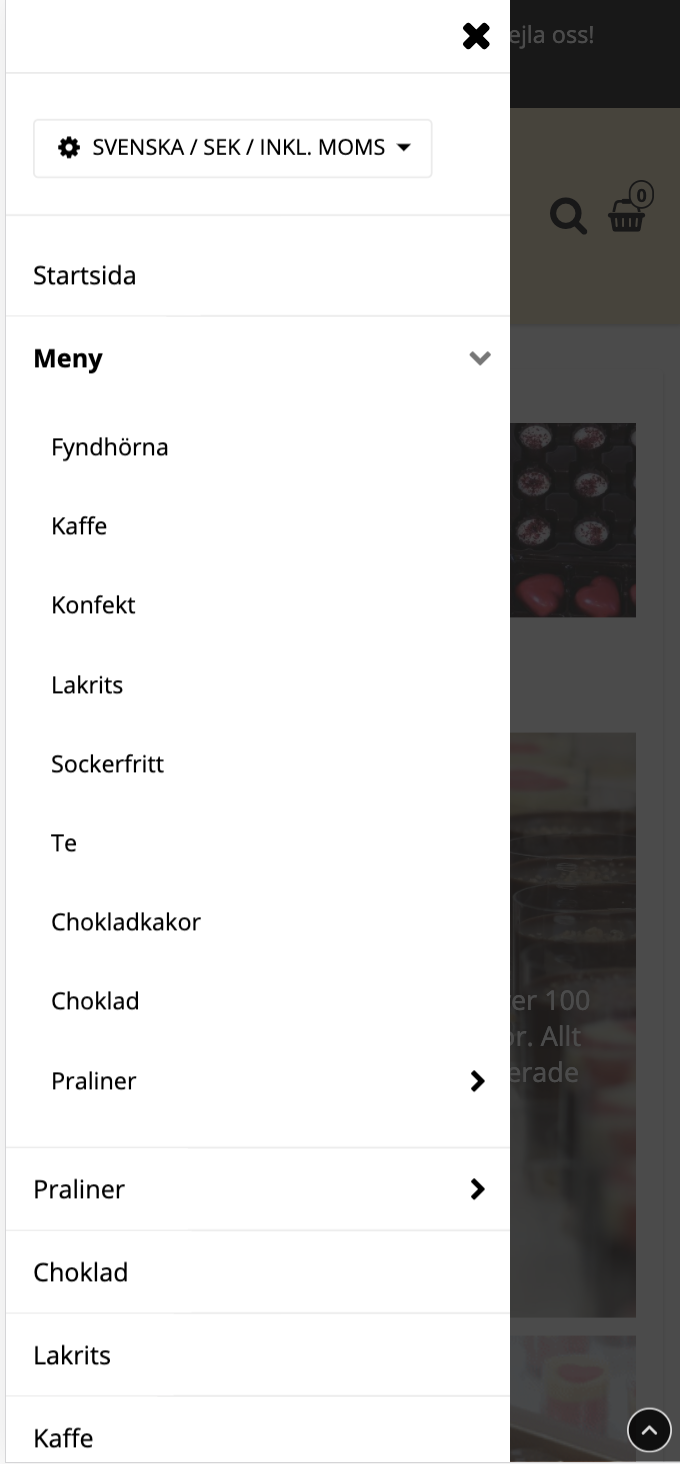
Task: Open Choklad under Meny
Action: [x=95, y=1001]
